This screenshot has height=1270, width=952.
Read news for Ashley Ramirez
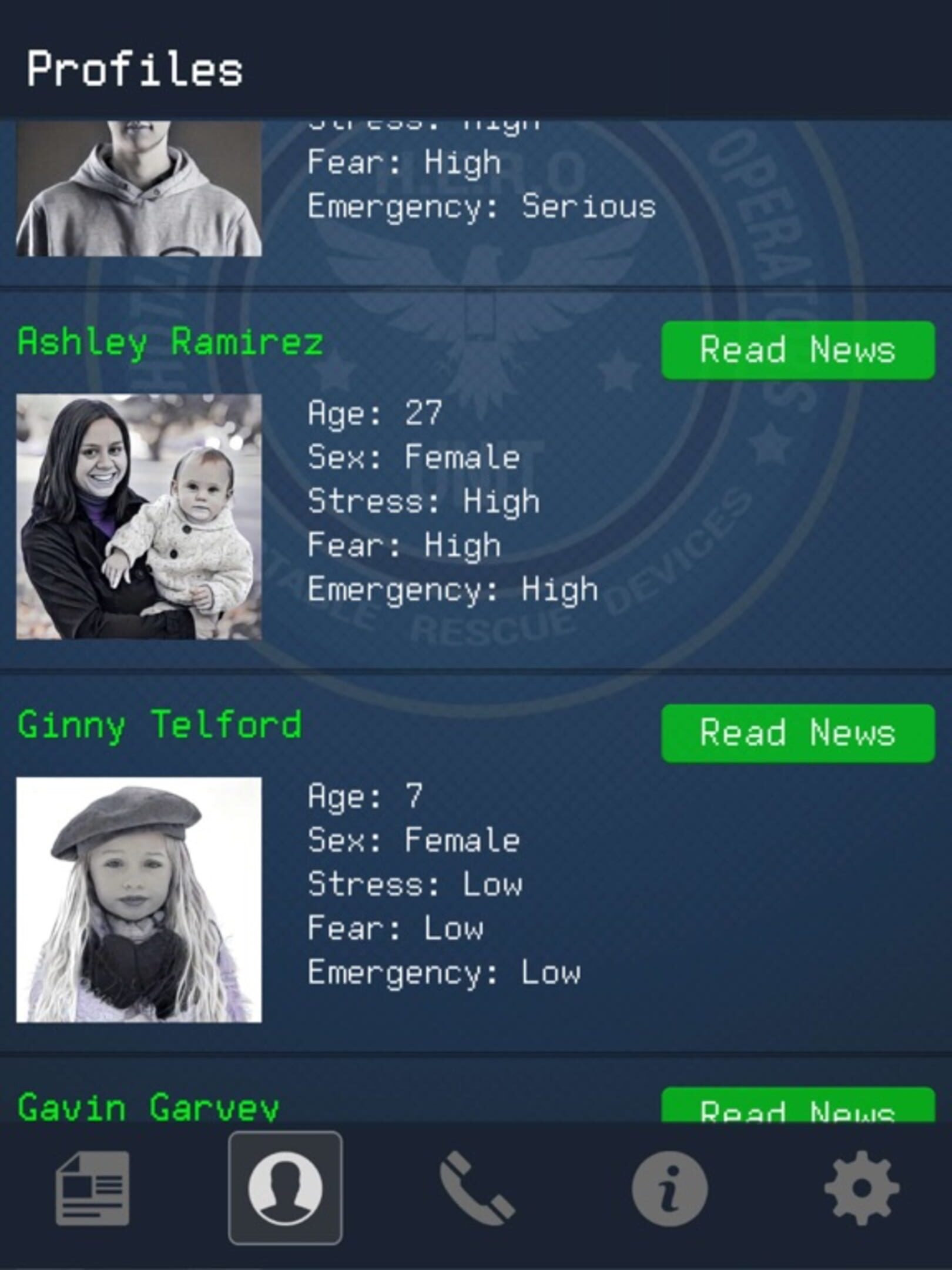pos(797,350)
